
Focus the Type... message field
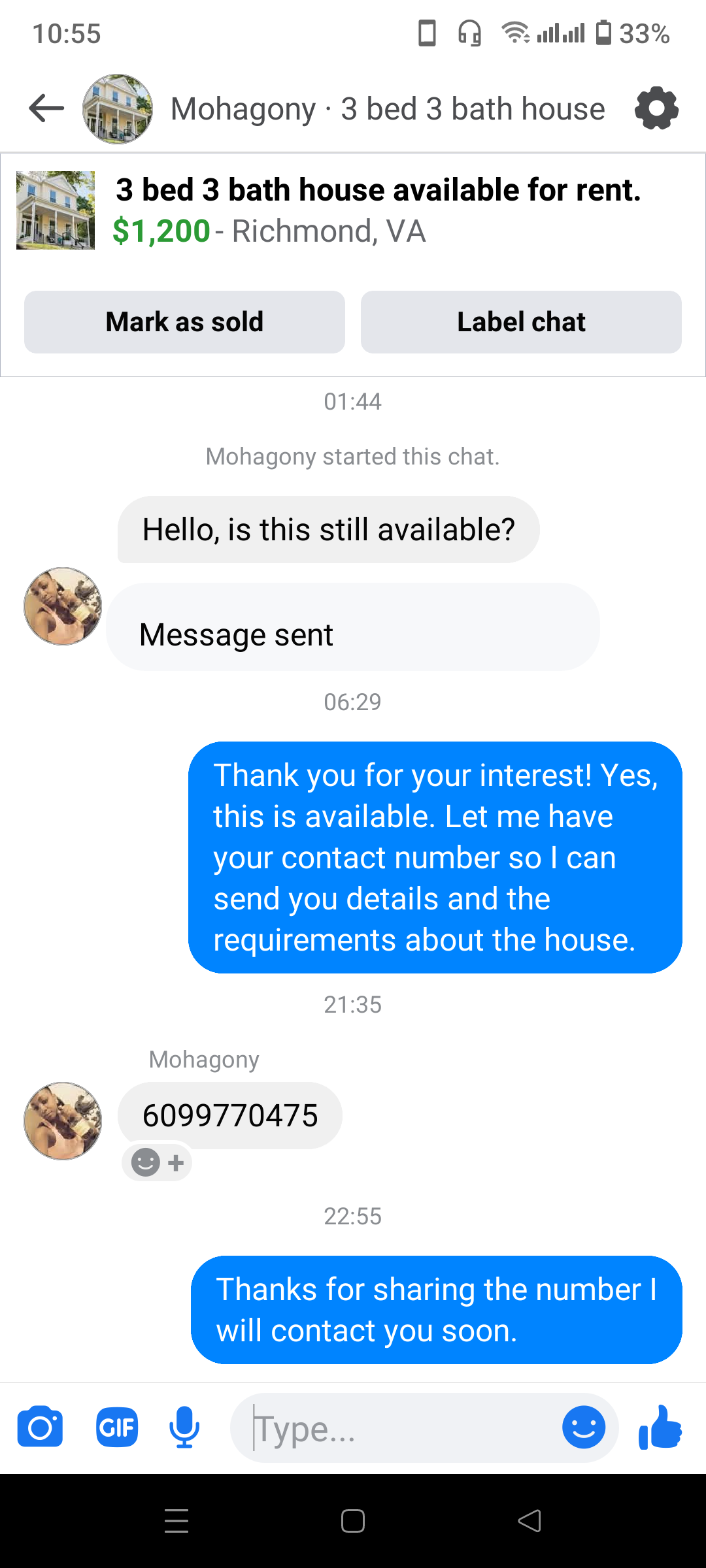click(399, 1429)
